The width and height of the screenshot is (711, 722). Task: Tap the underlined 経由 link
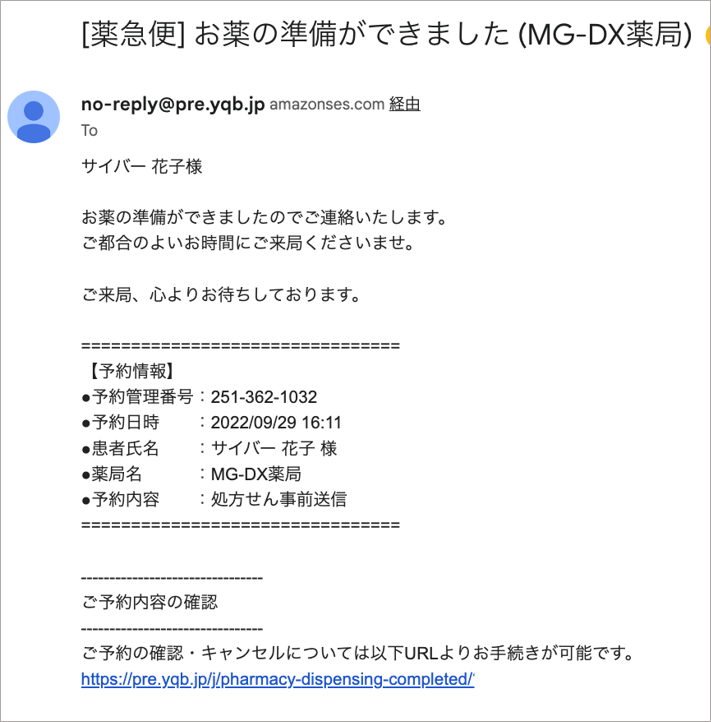404,104
